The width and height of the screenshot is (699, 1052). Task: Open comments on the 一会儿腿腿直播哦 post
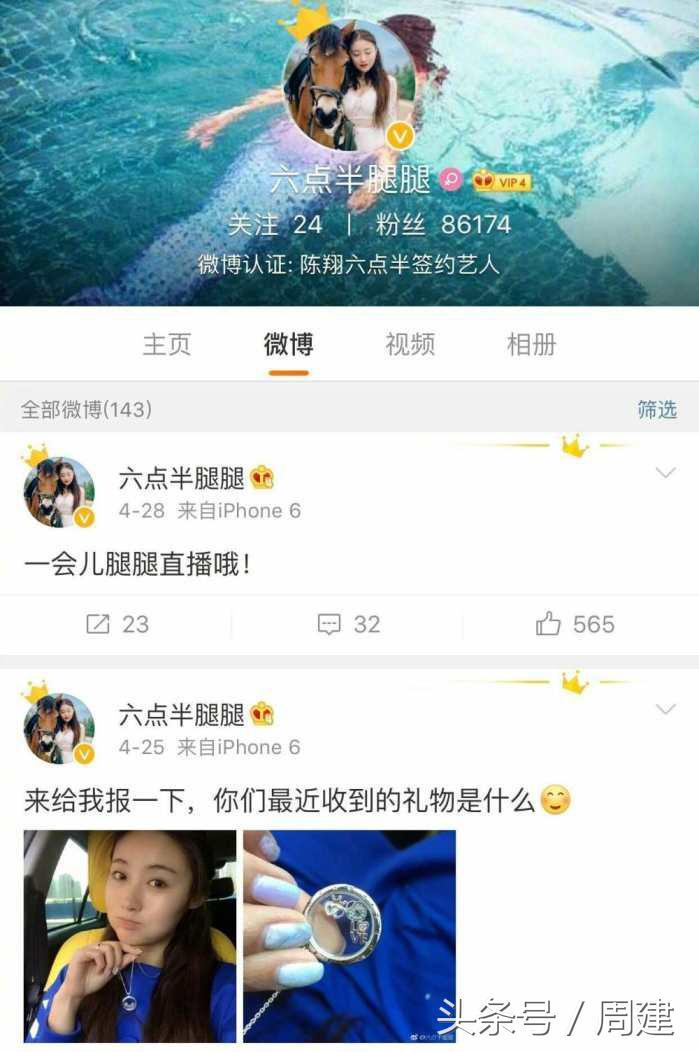[x=349, y=624]
